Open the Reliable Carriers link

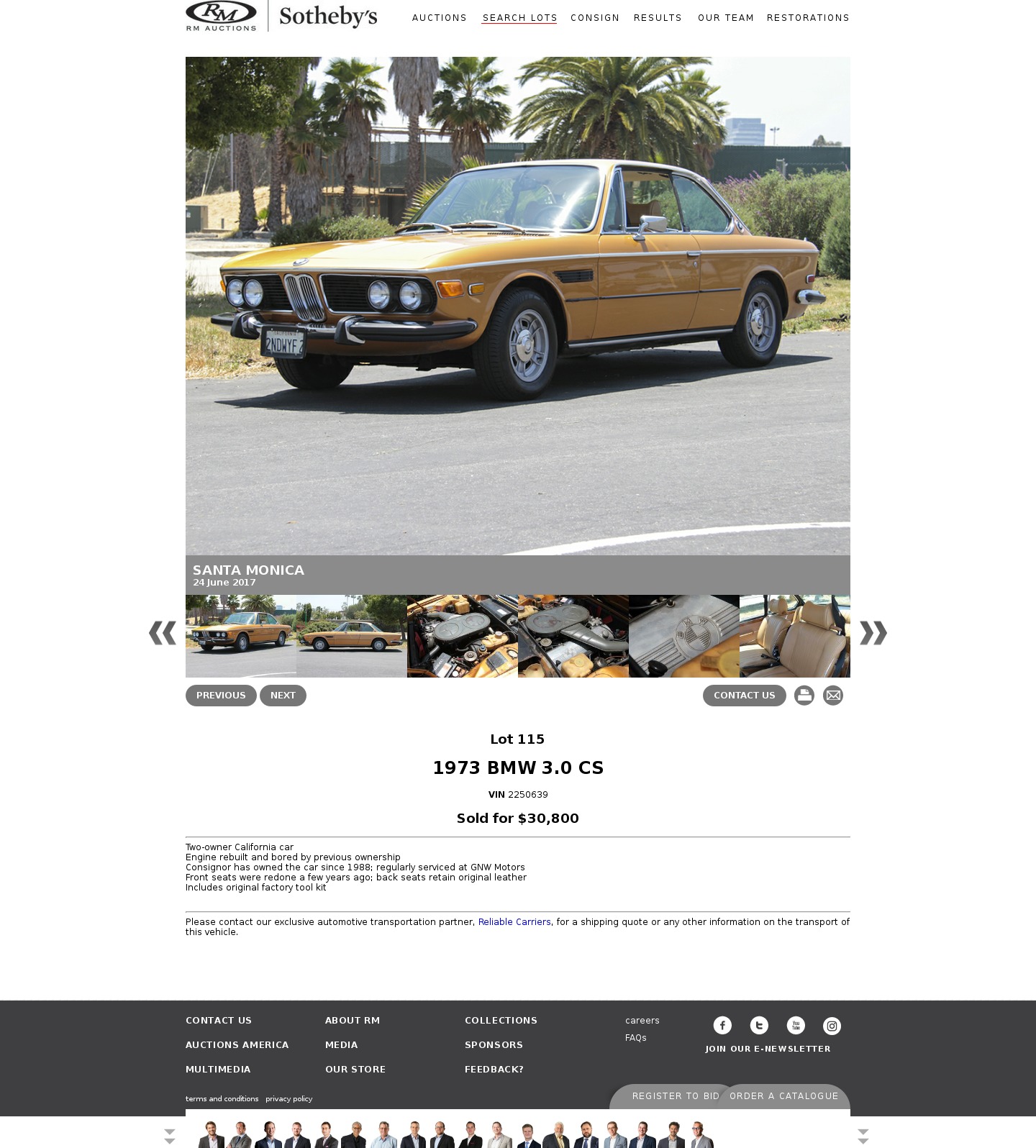514,922
